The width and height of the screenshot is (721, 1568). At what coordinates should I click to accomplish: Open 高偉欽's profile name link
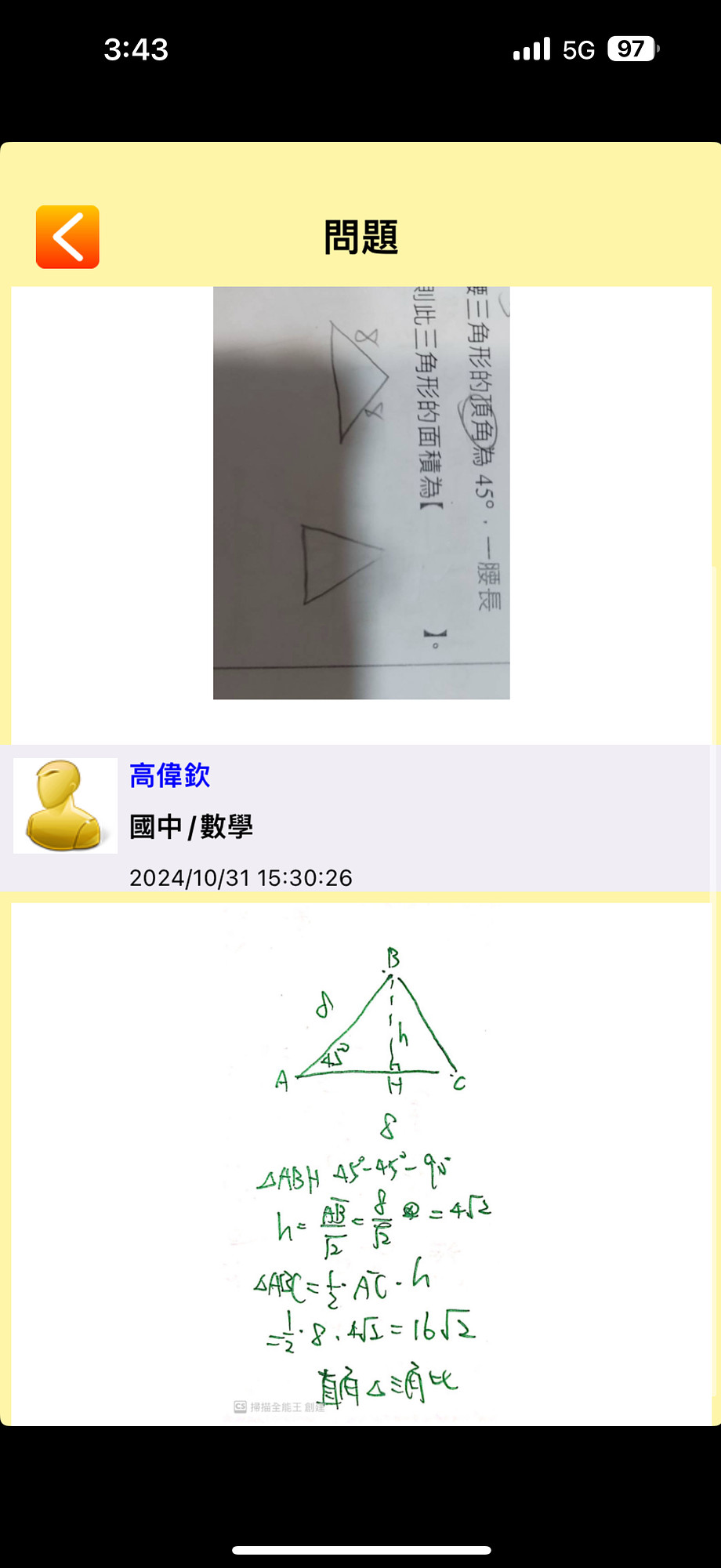pos(169,775)
